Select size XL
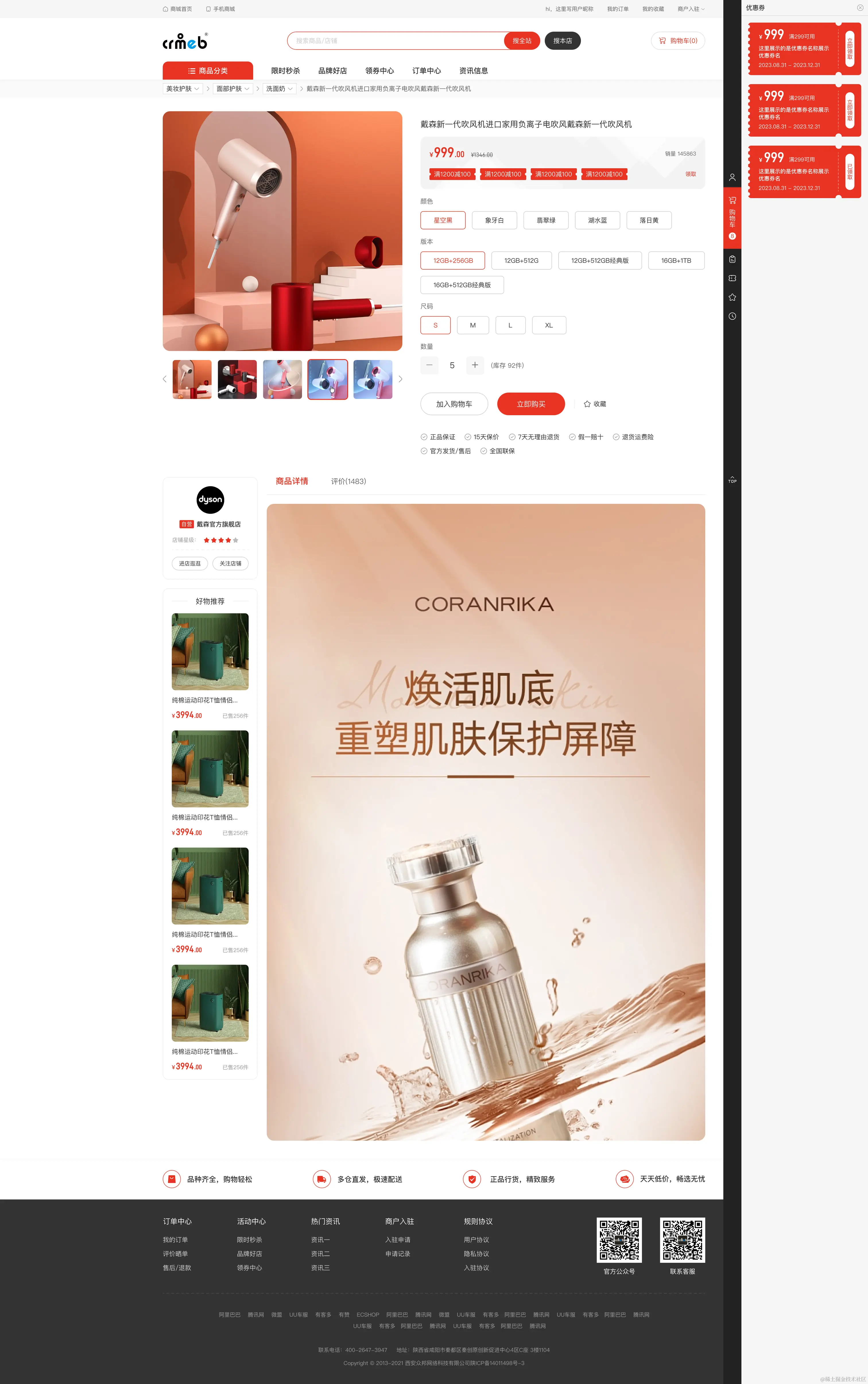 pos(549,325)
